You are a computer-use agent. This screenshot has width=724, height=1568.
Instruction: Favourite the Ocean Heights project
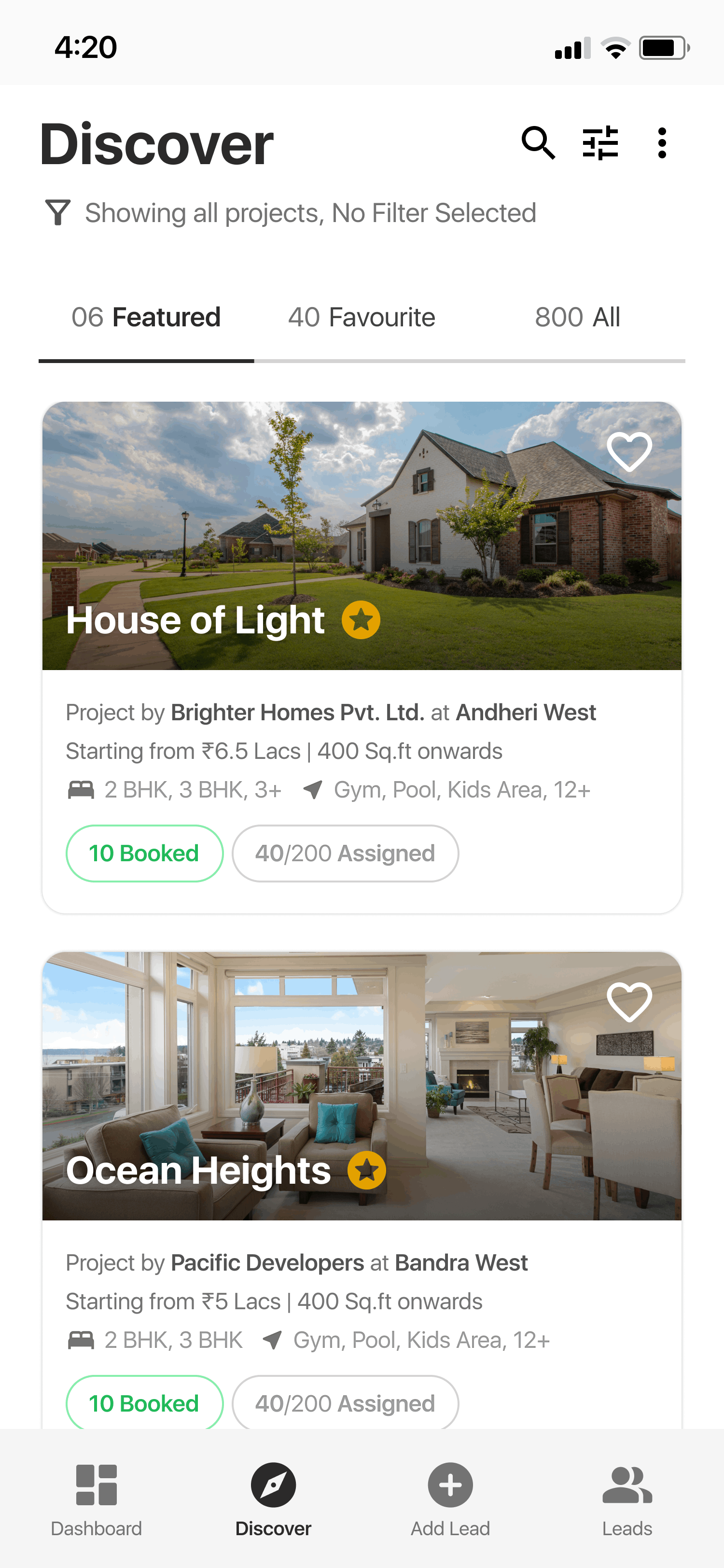coord(629,1002)
